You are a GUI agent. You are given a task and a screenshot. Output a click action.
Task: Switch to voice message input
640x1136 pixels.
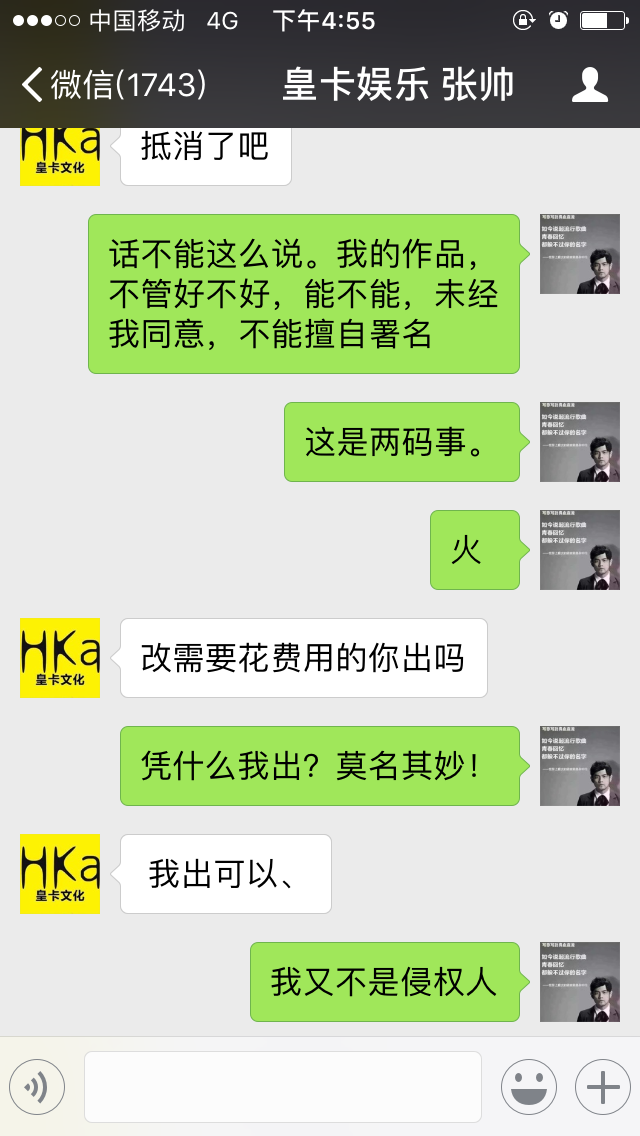[37, 1087]
